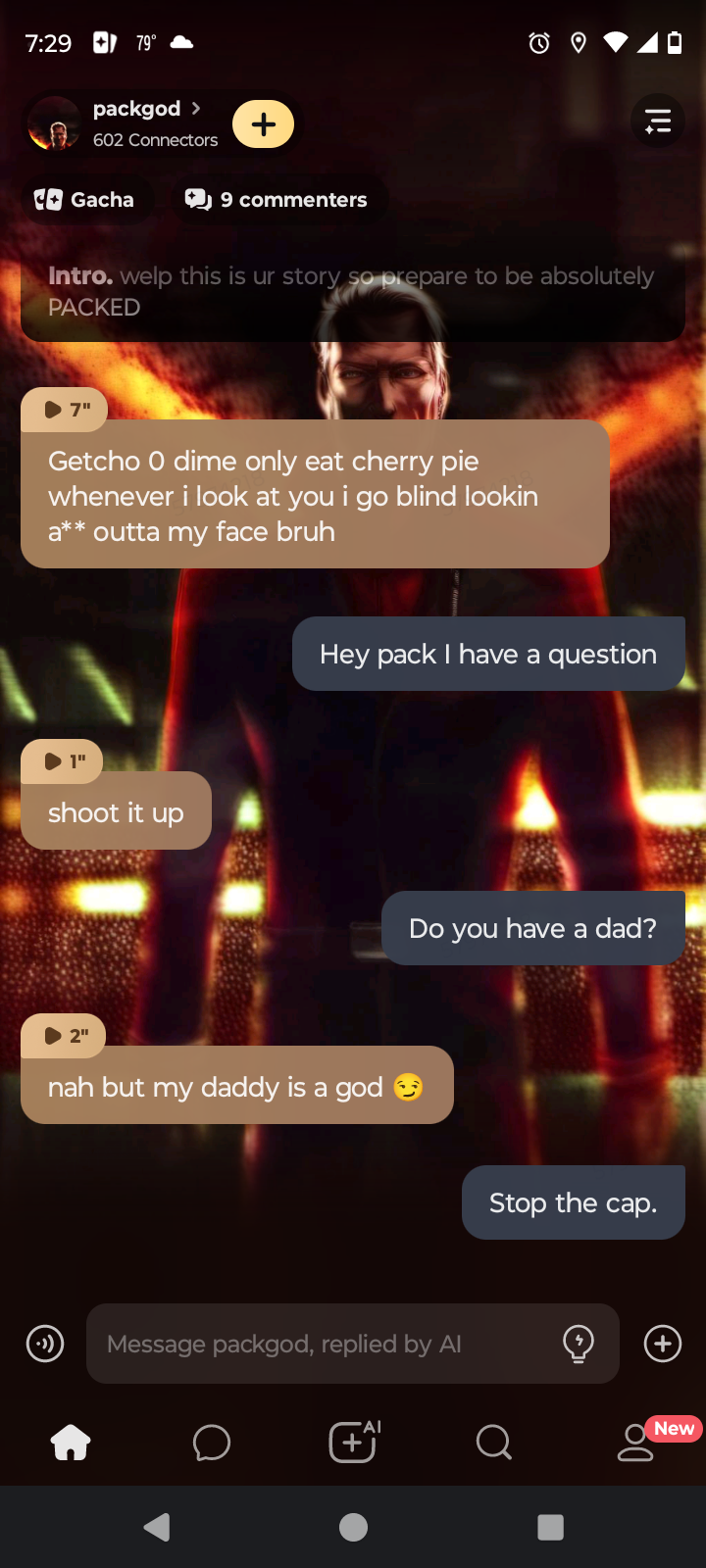Screen dimensions: 706x1568
Task: View the 9 commenters
Action: (277, 200)
